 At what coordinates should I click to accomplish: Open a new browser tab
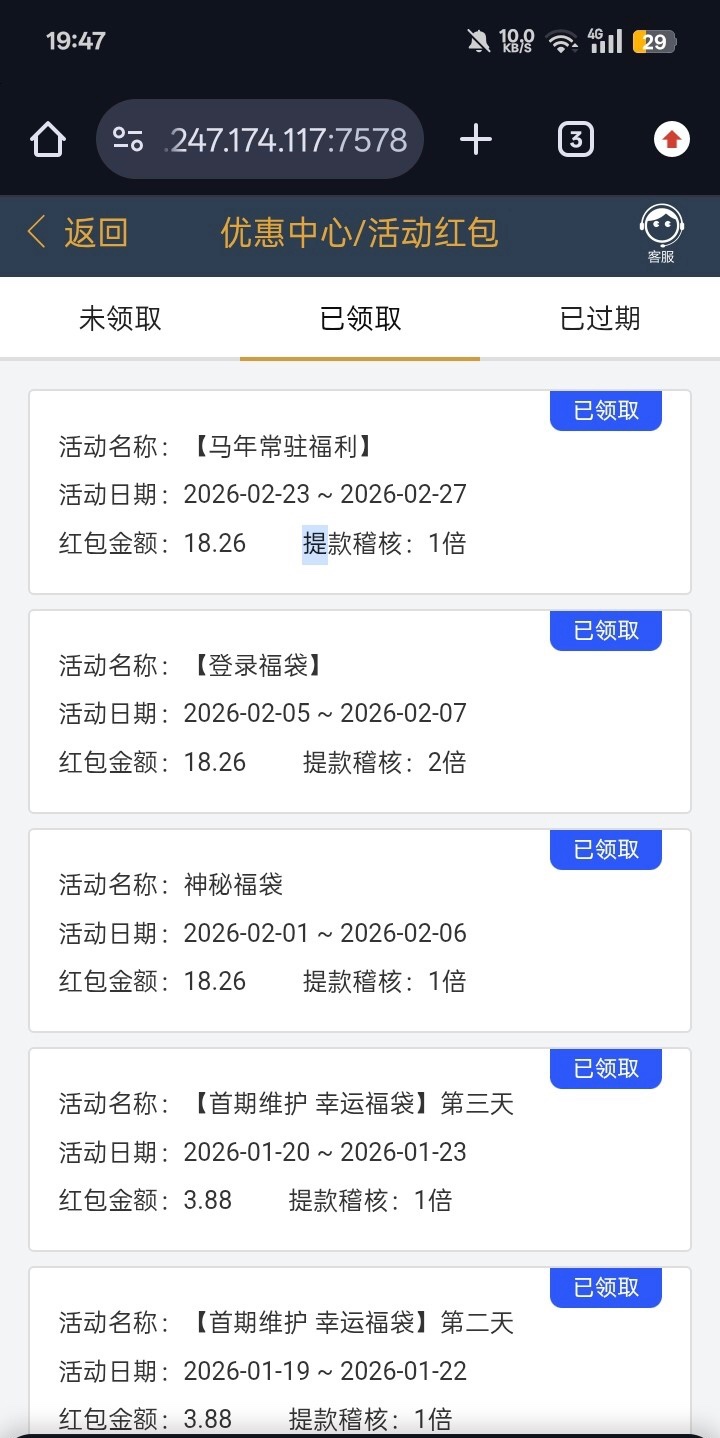(476, 140)
